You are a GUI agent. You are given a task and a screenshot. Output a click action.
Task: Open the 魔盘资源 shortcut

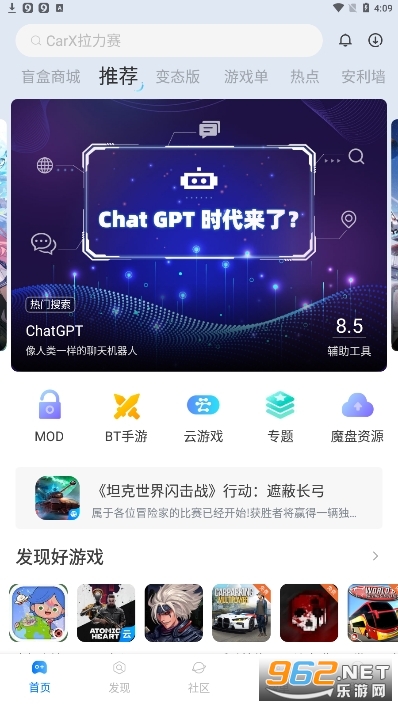click(x=357, y=416)
